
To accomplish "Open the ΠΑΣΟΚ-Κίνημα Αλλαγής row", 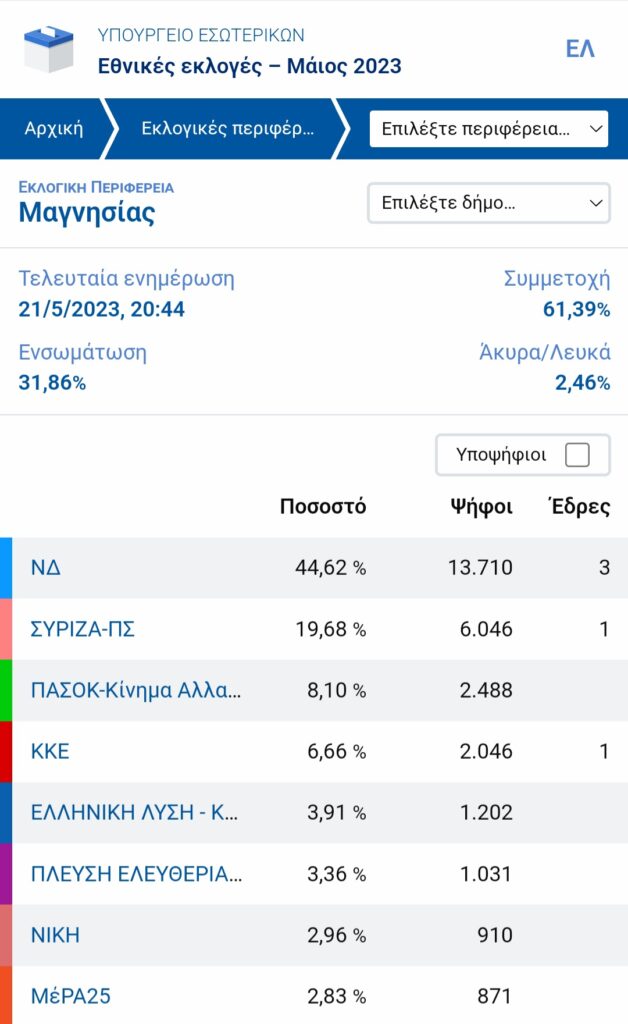I will tap(314, 690).
